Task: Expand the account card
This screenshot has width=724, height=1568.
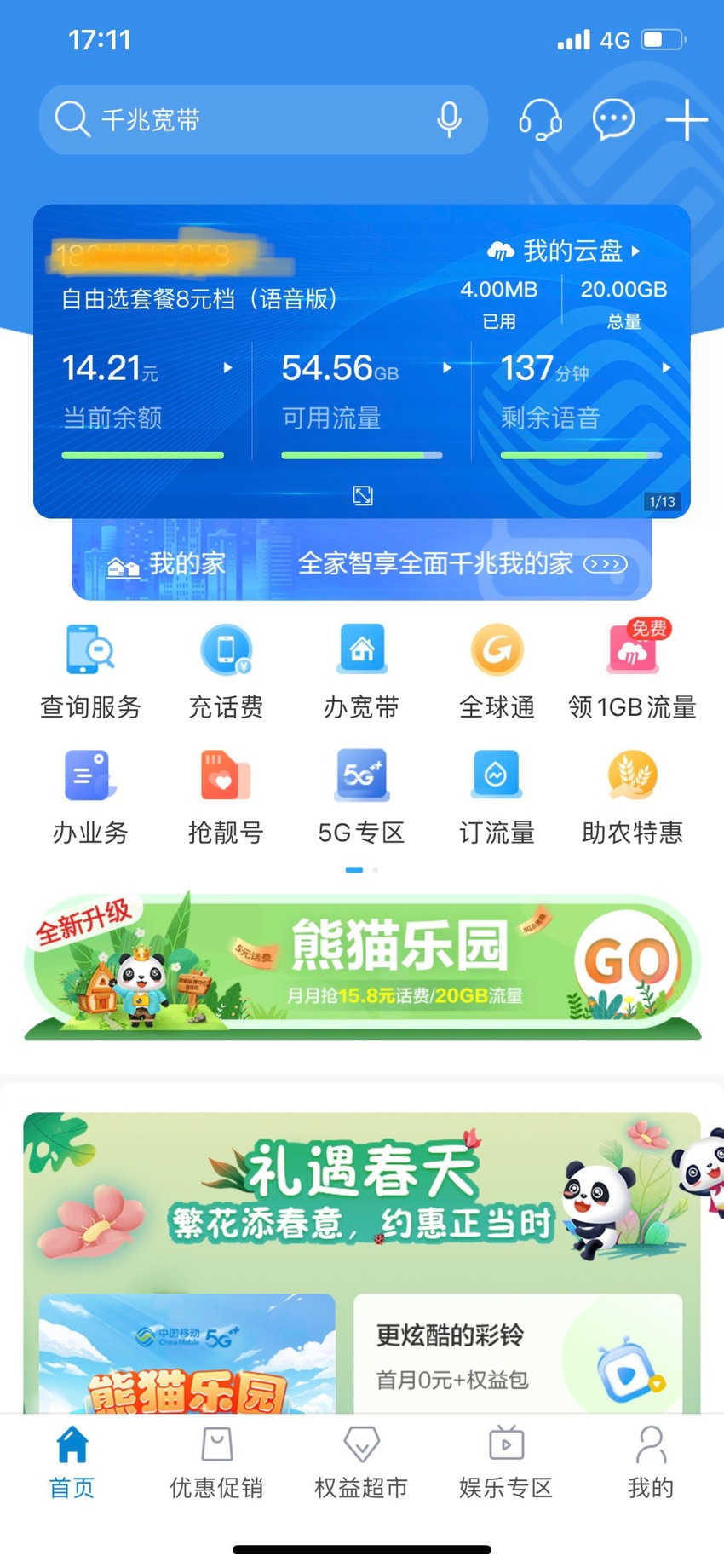Action: point(363,496)
